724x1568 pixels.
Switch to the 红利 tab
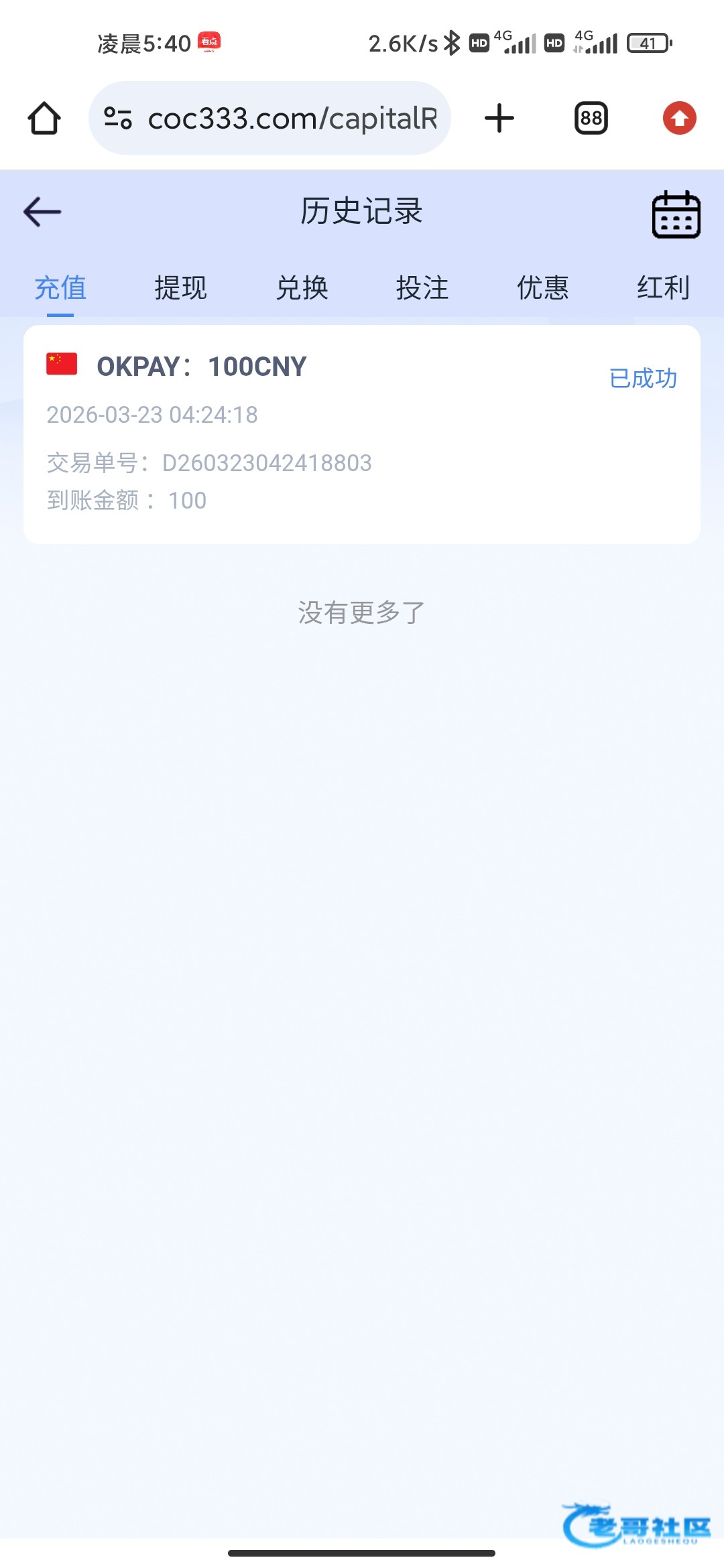click(663, 288)
